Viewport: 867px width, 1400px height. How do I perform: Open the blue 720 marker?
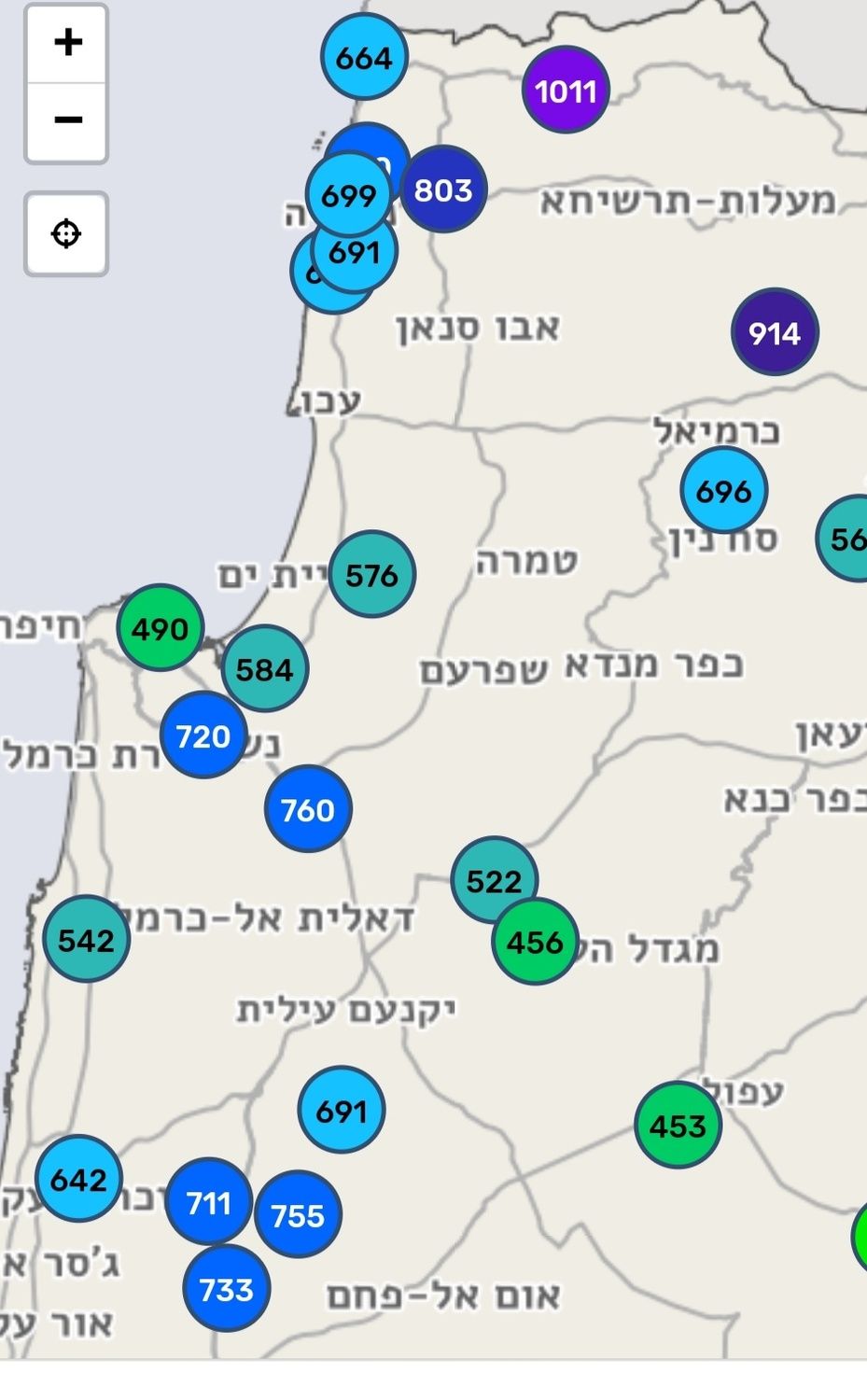(x=203, y=736)
